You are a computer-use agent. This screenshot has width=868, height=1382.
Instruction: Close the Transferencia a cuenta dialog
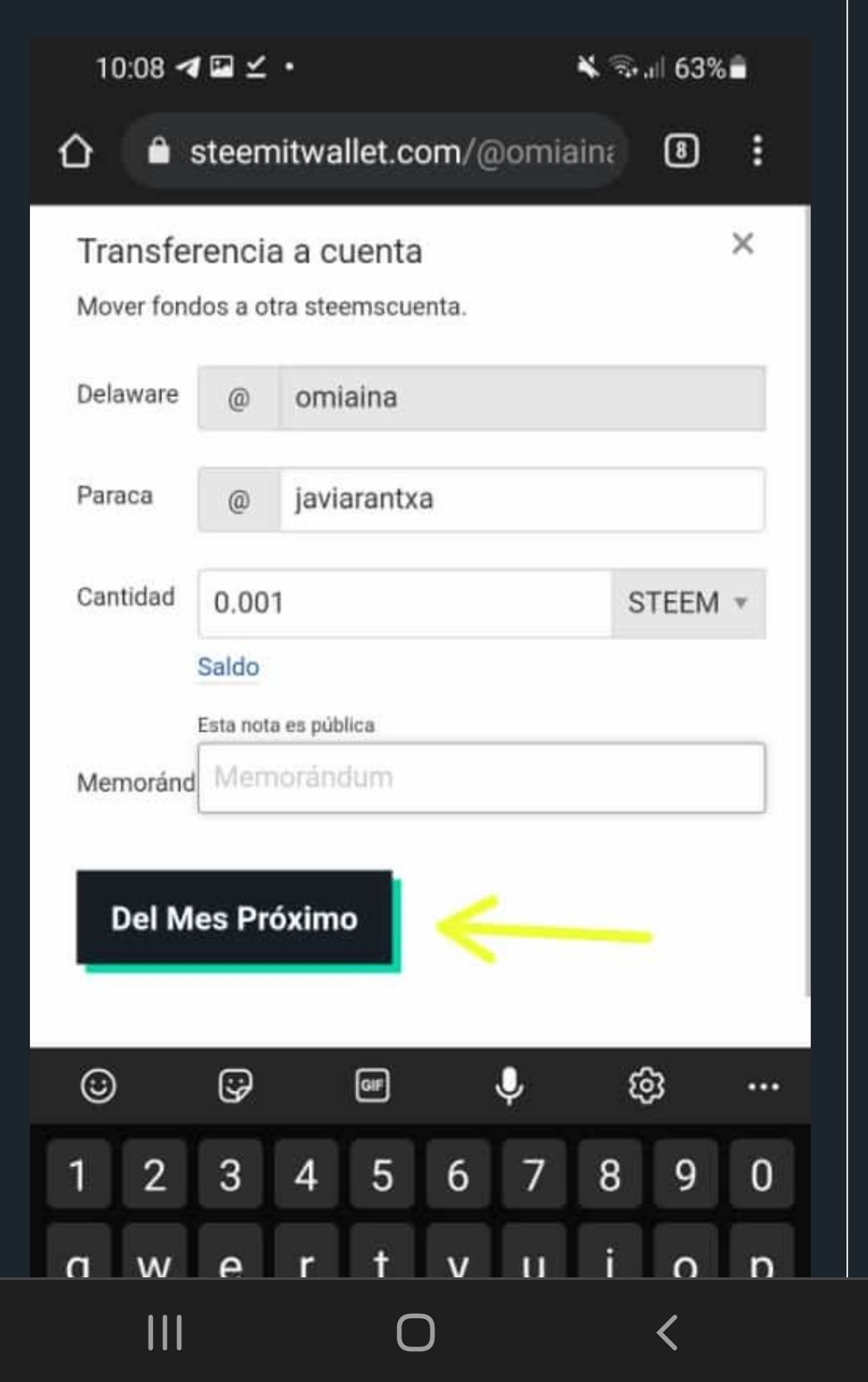(x=743, y=243)
